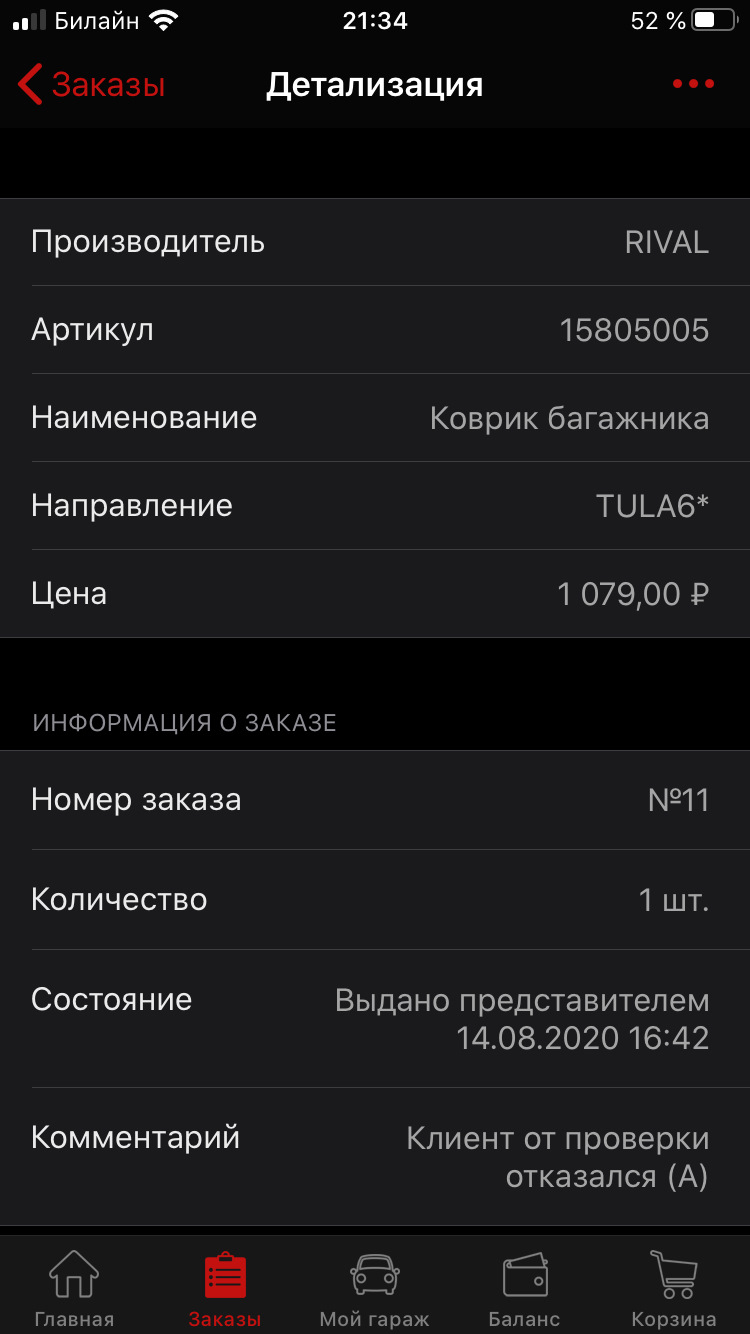
Task: Open the three-dot overflow menu
Action: [x=693, y=85]
